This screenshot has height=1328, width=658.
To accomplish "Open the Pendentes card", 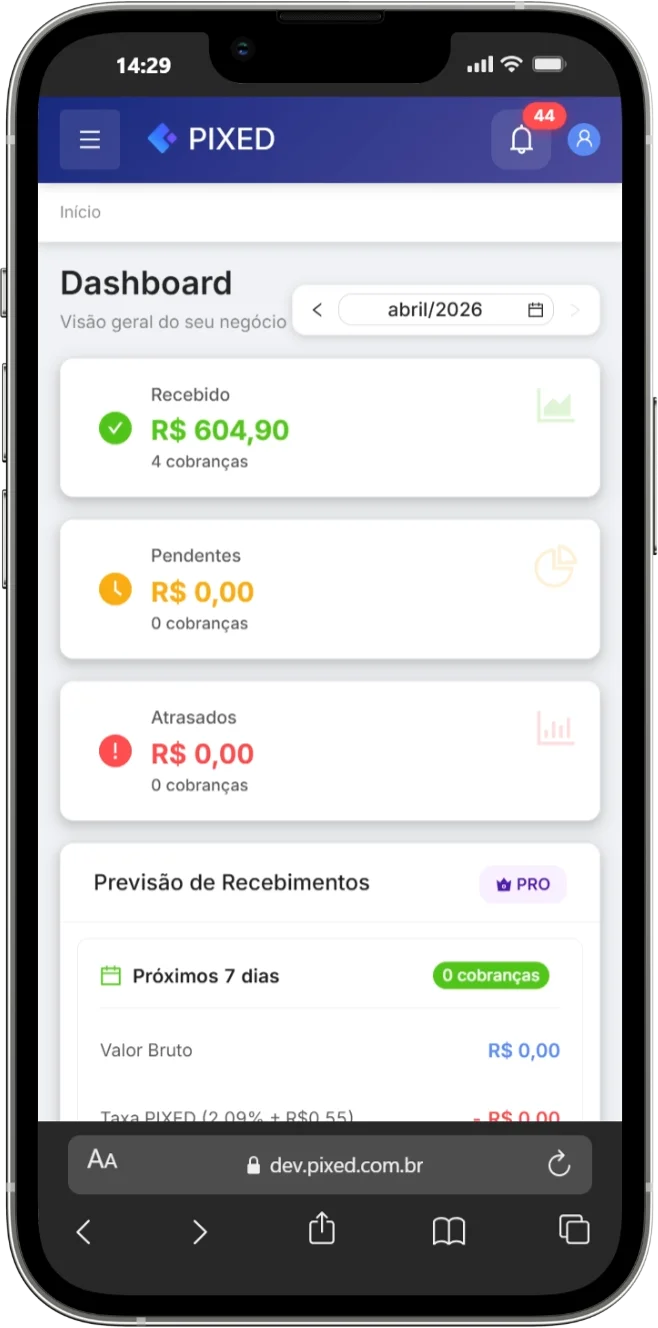I will pyautogui.click(x=330, y=589).
